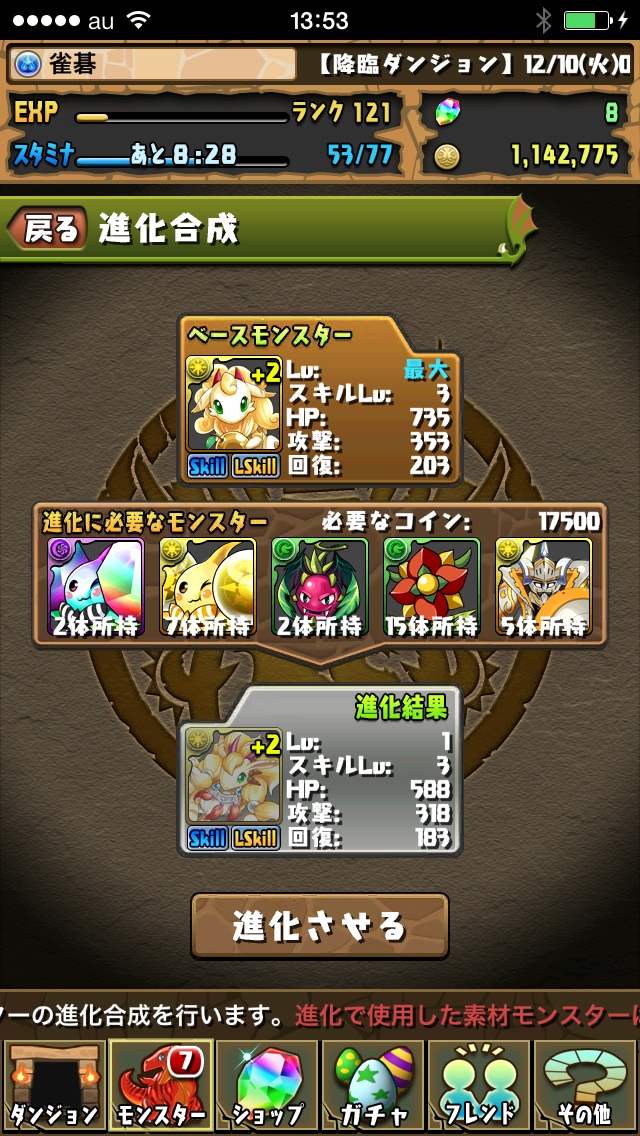
Task: Open the その他 tab
Action: 586,1086
